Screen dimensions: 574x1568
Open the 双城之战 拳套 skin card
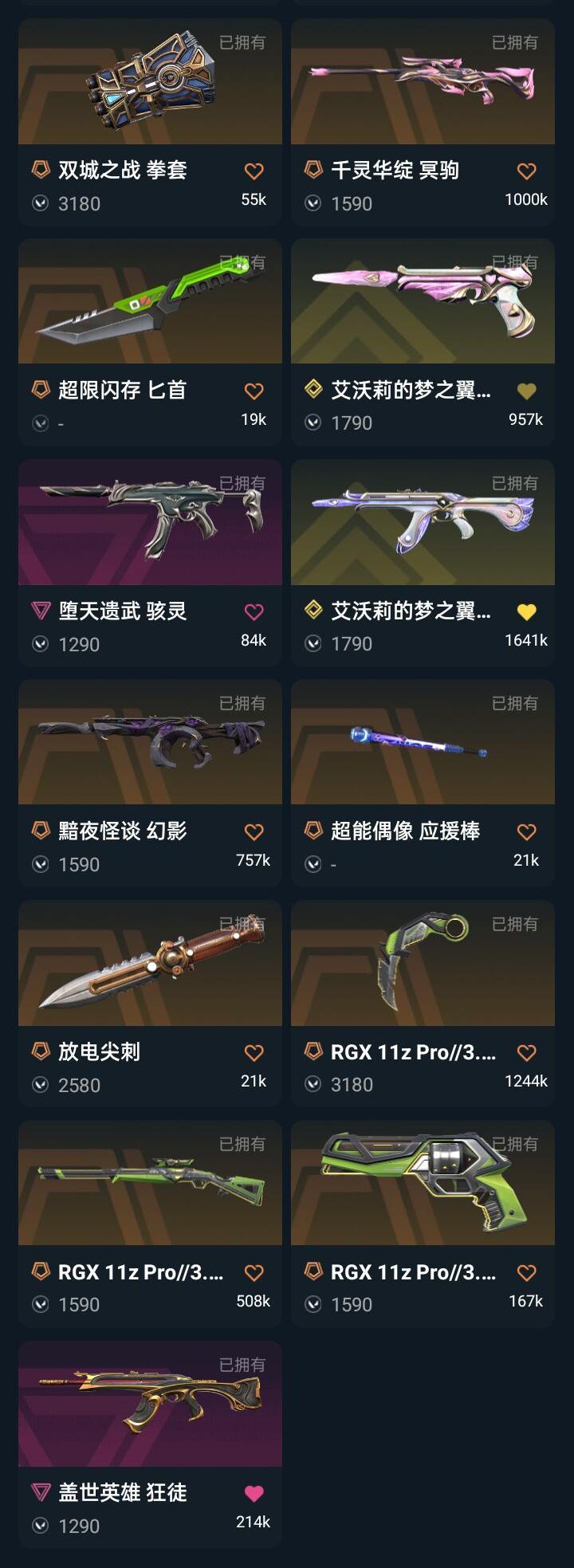pos(150,122)
